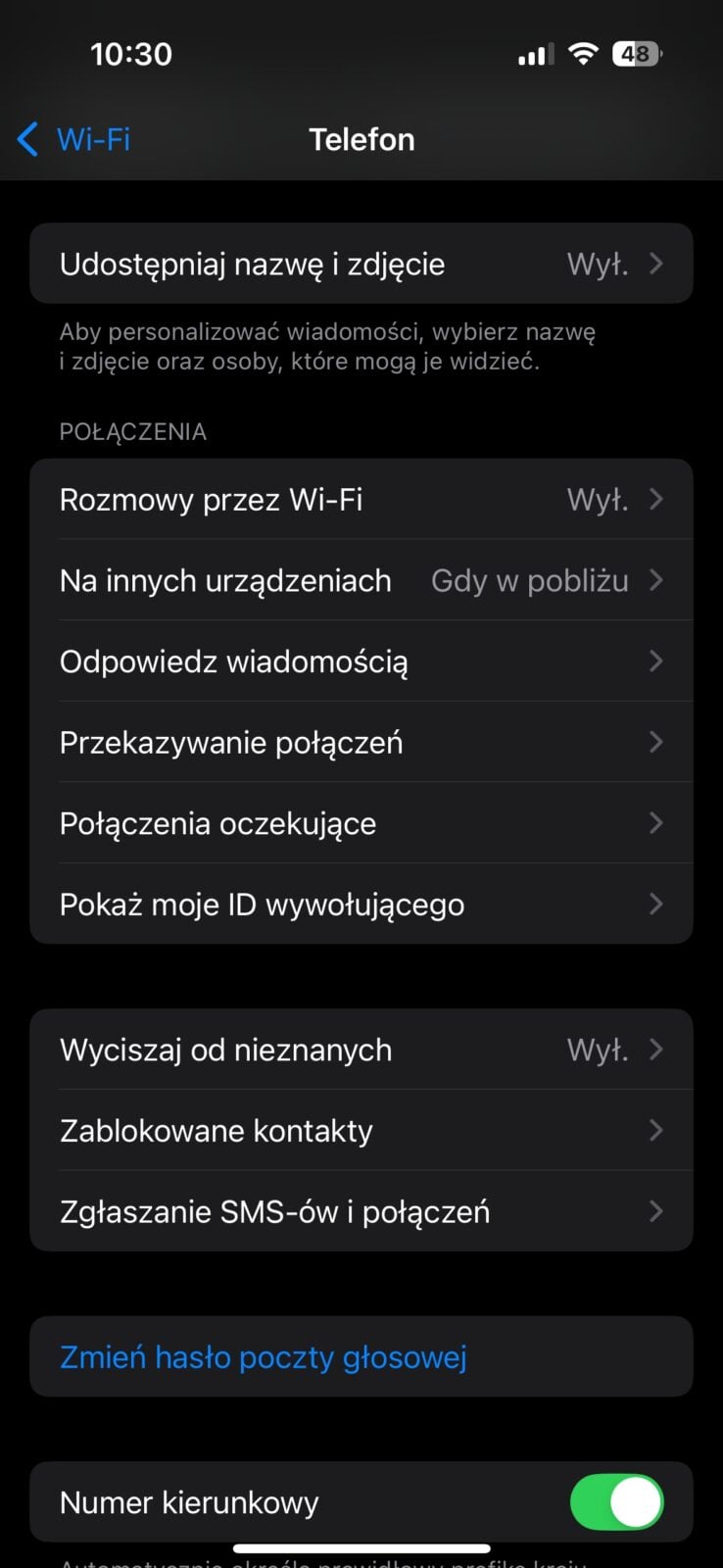Open Połączenia oczekujące
Image resolution: width=723 pixels, height=1568 pixels.
coord(361,823)
